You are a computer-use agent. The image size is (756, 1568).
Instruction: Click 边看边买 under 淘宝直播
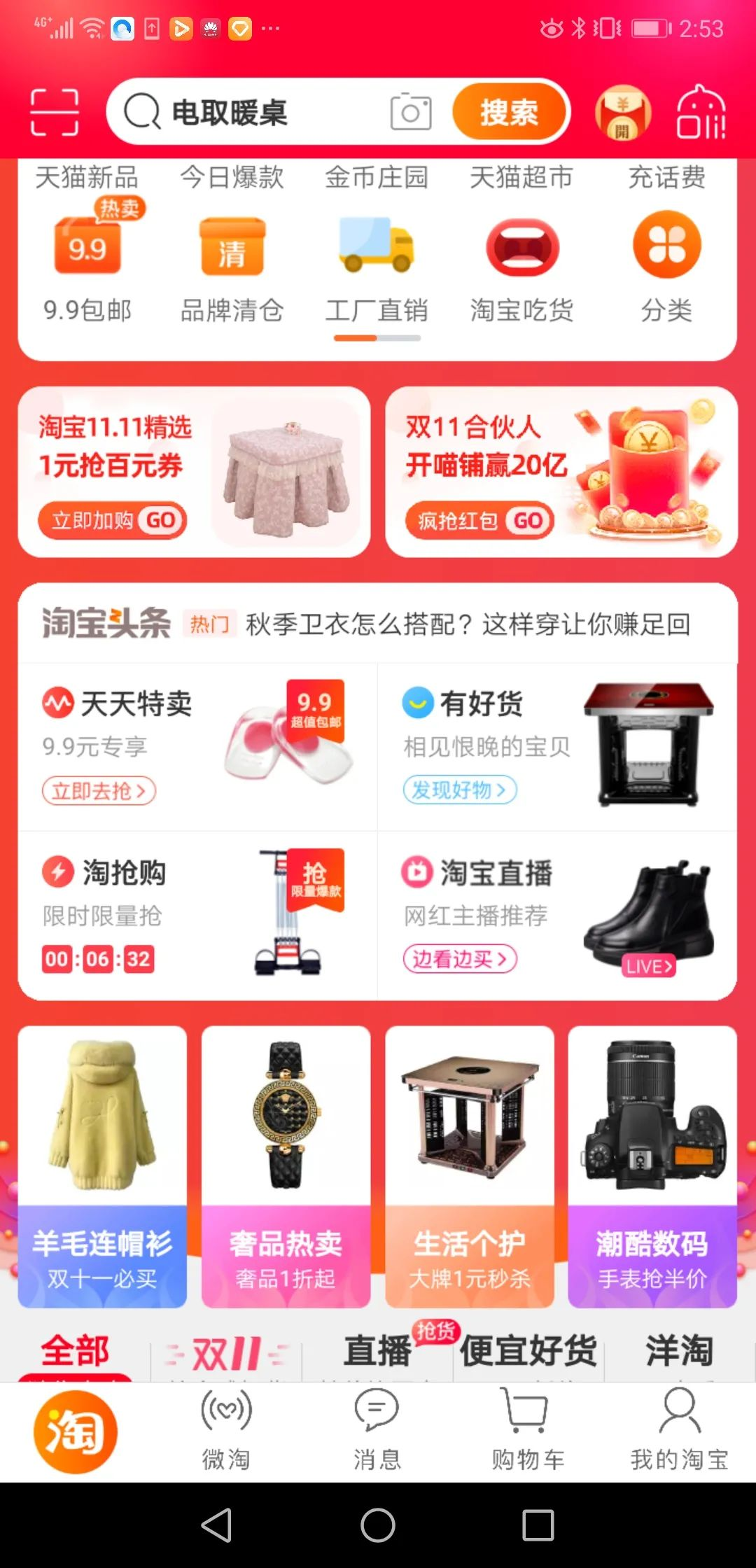coord(461,960)
